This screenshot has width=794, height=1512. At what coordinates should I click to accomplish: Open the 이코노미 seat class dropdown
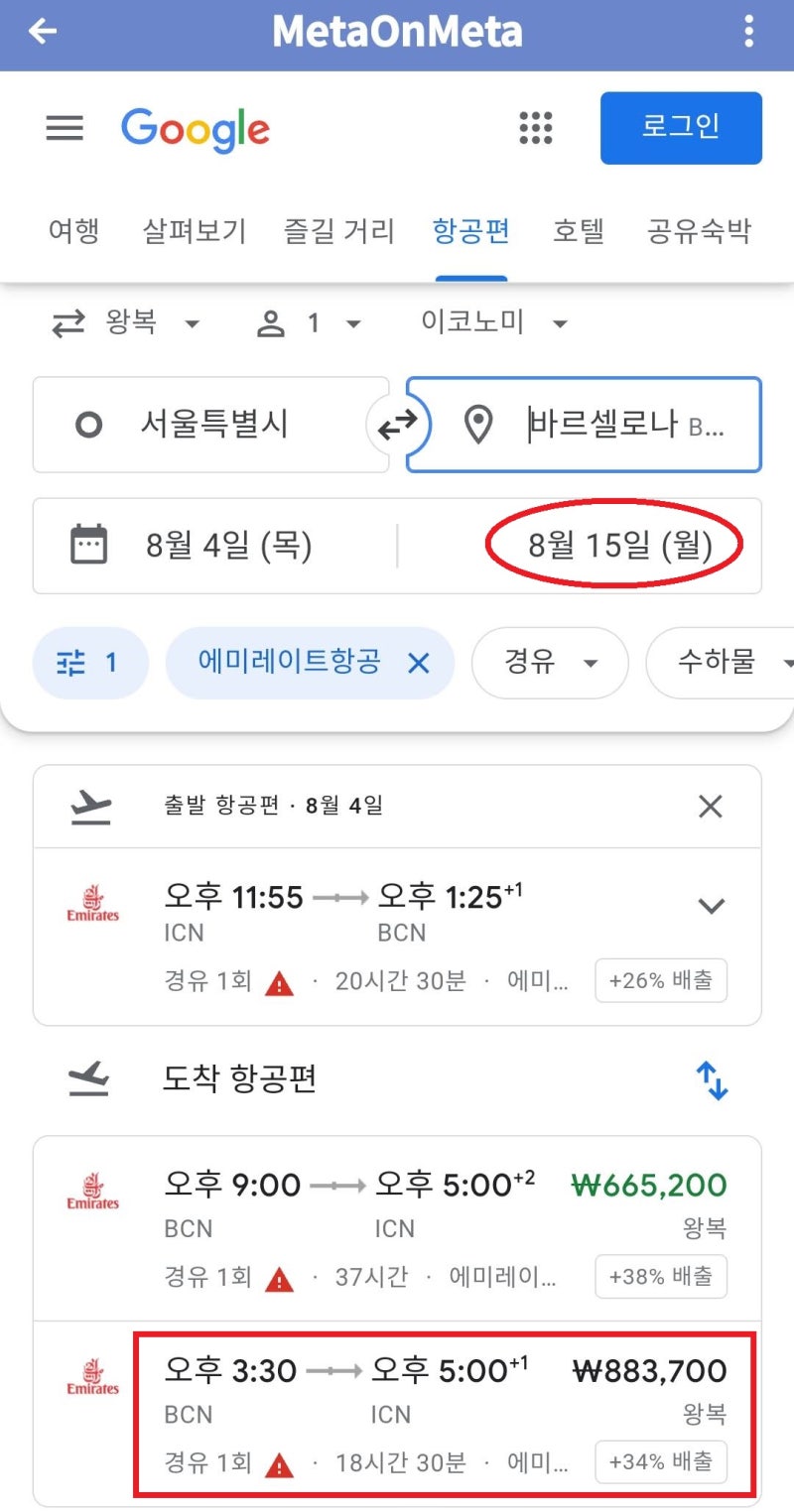point(494,323)
